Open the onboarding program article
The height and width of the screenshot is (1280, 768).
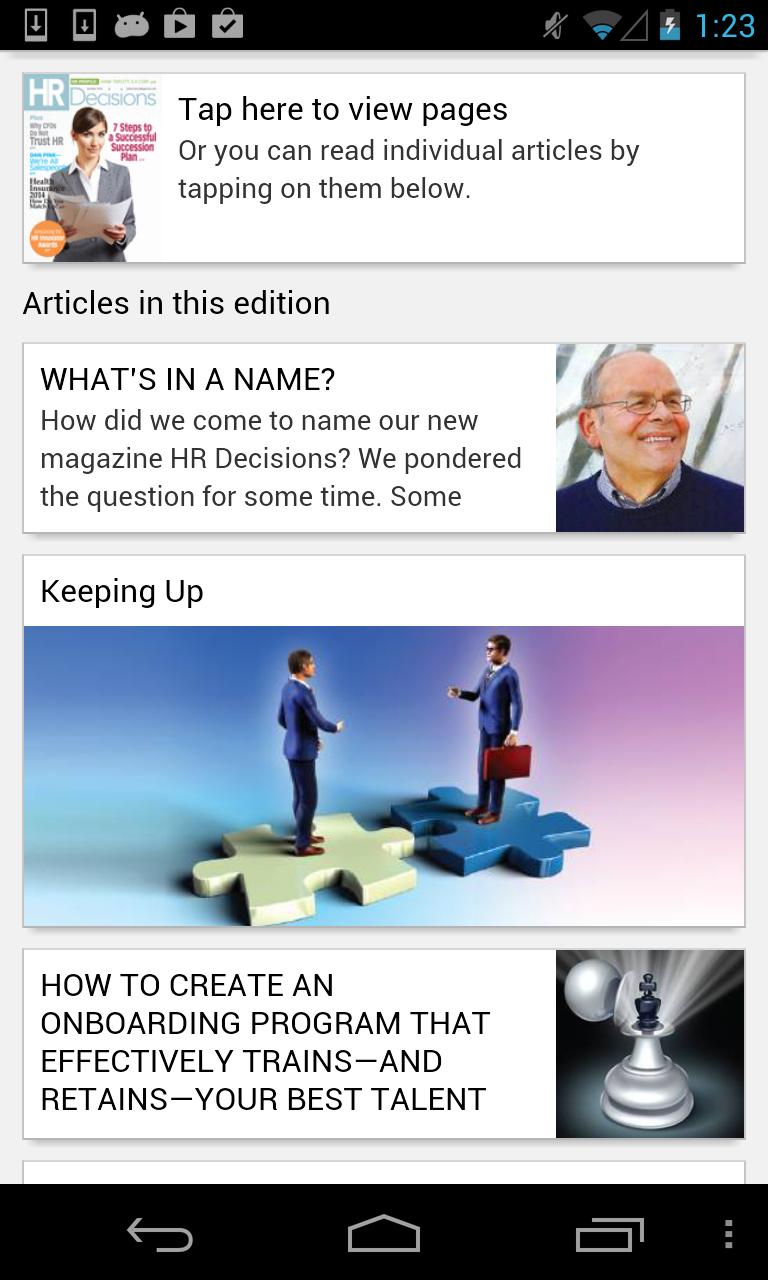point(290,1042)
